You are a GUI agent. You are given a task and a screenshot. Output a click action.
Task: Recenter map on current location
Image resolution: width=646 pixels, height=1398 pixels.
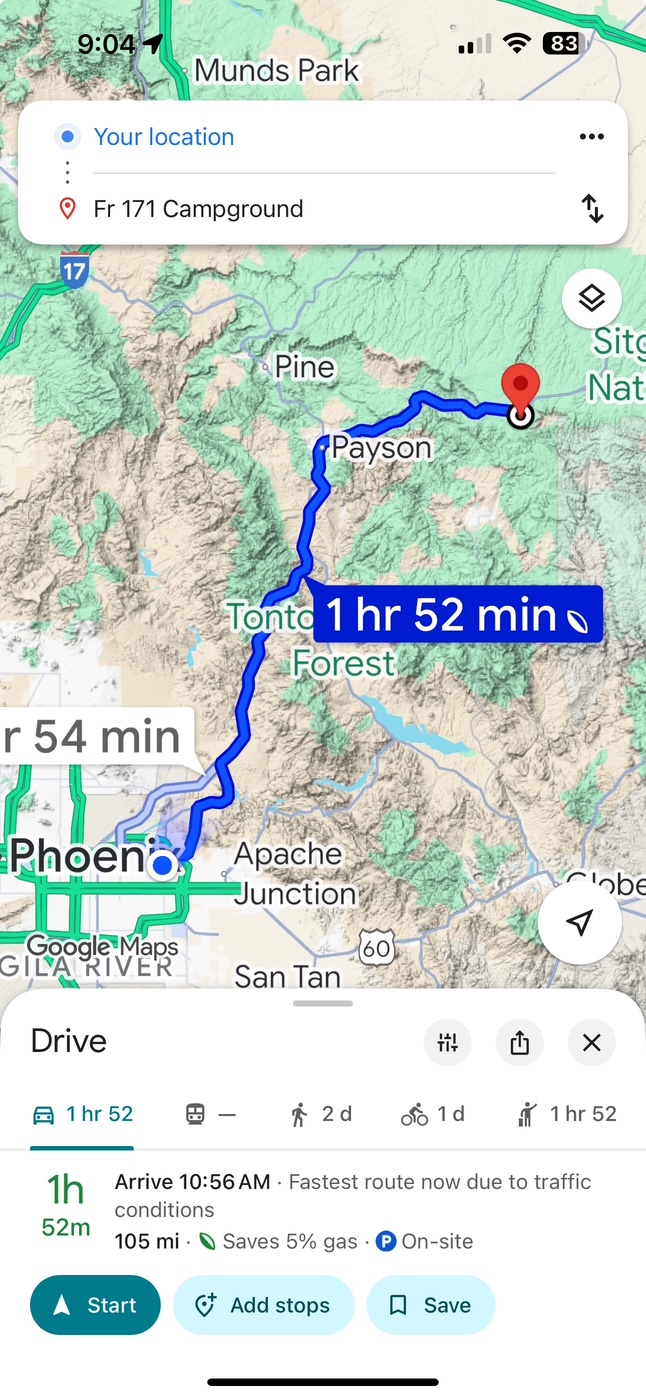click(x=579, y=923)
